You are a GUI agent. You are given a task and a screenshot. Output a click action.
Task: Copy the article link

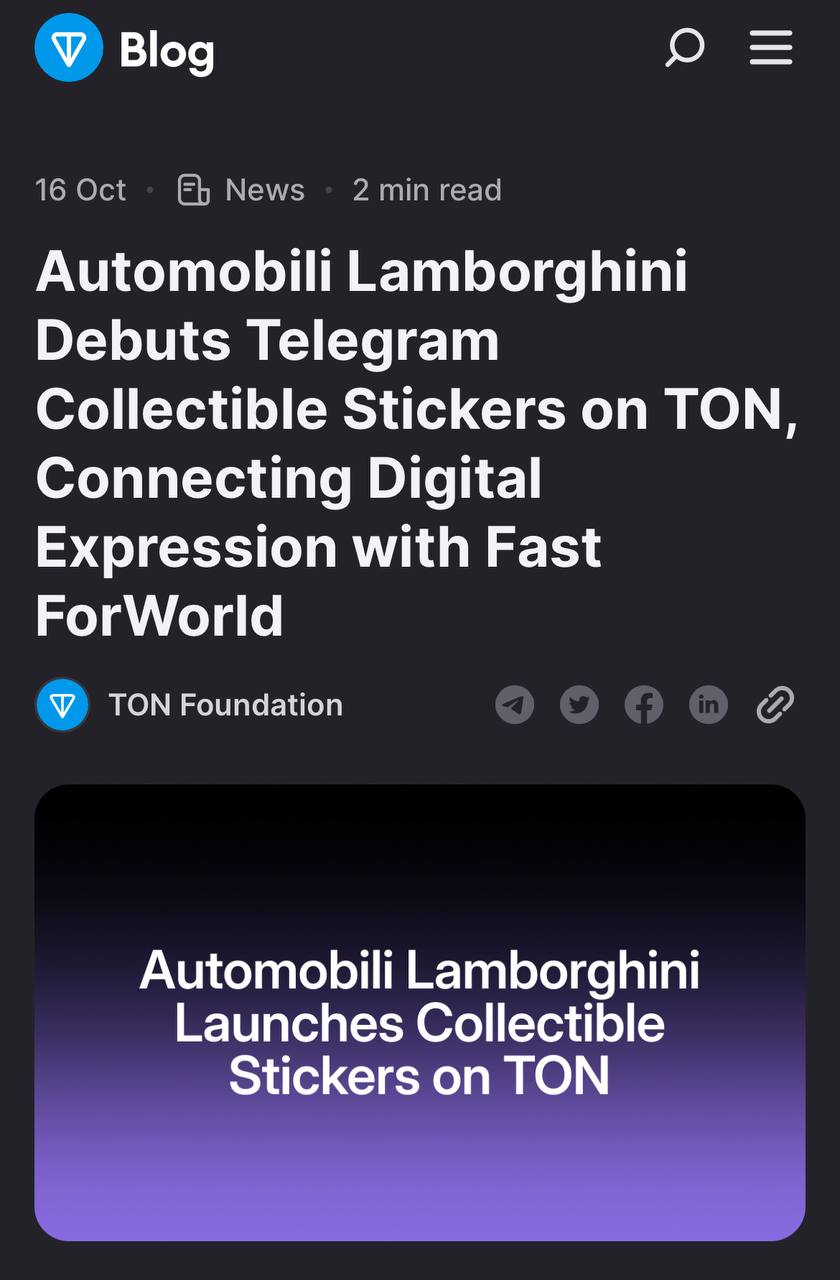click(x=775, y=705)
